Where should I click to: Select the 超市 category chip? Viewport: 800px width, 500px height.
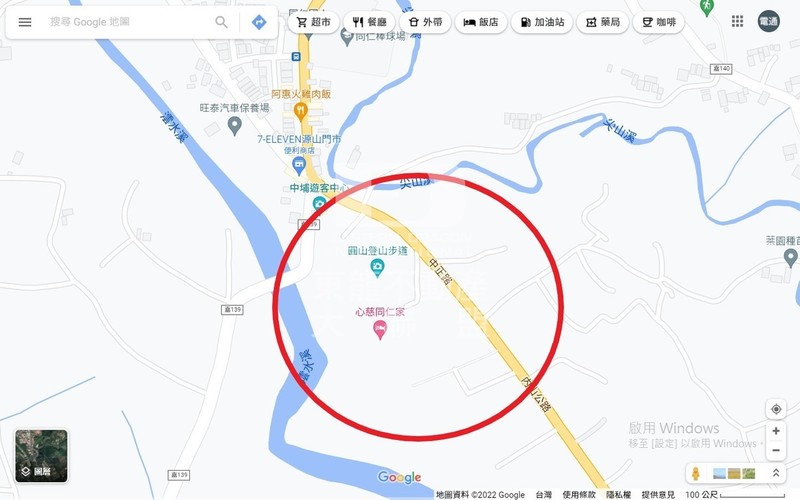coord(311,22)
